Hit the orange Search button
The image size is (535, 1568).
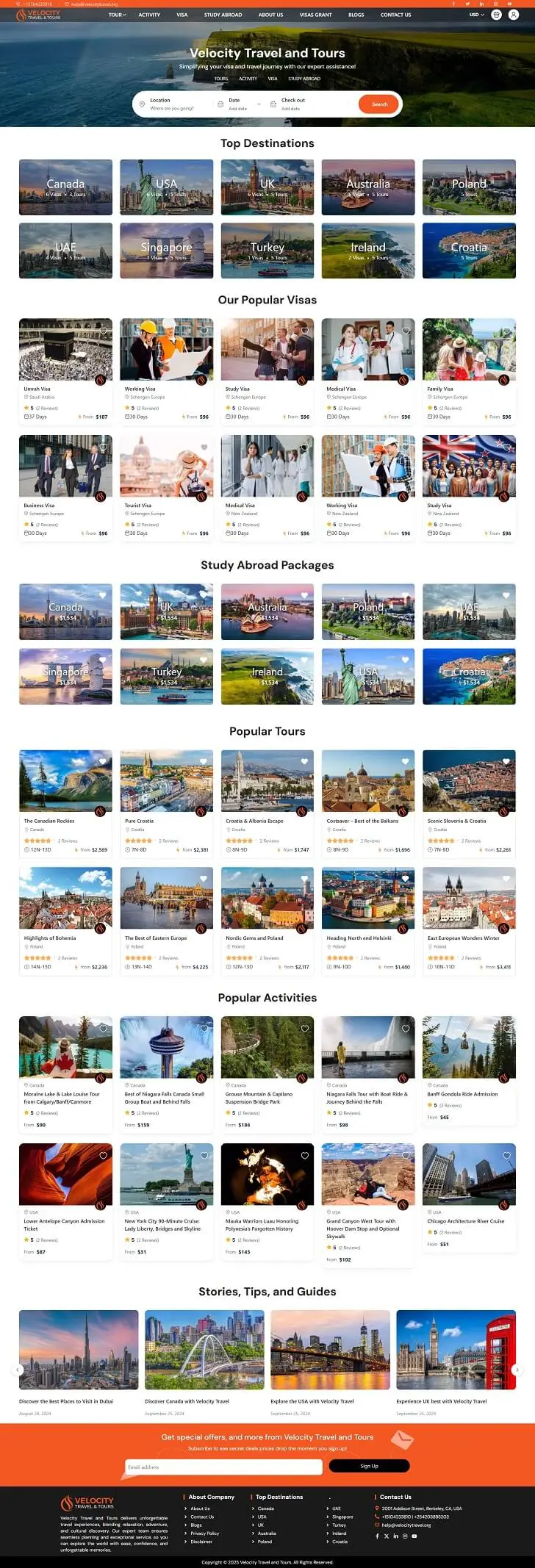pyautogui.click(x=379, y=104)
